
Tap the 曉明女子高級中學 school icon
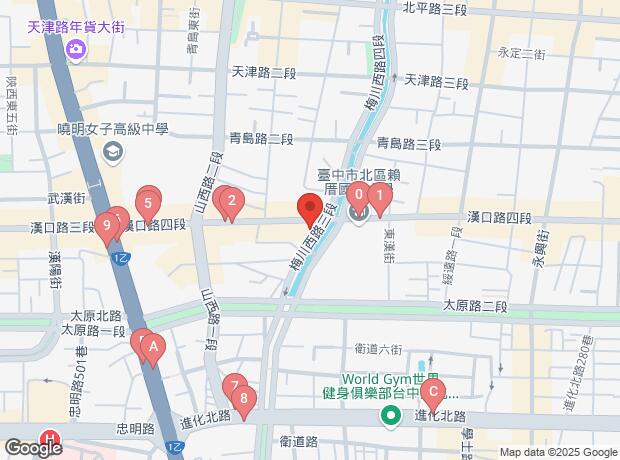tap(112, 150)
